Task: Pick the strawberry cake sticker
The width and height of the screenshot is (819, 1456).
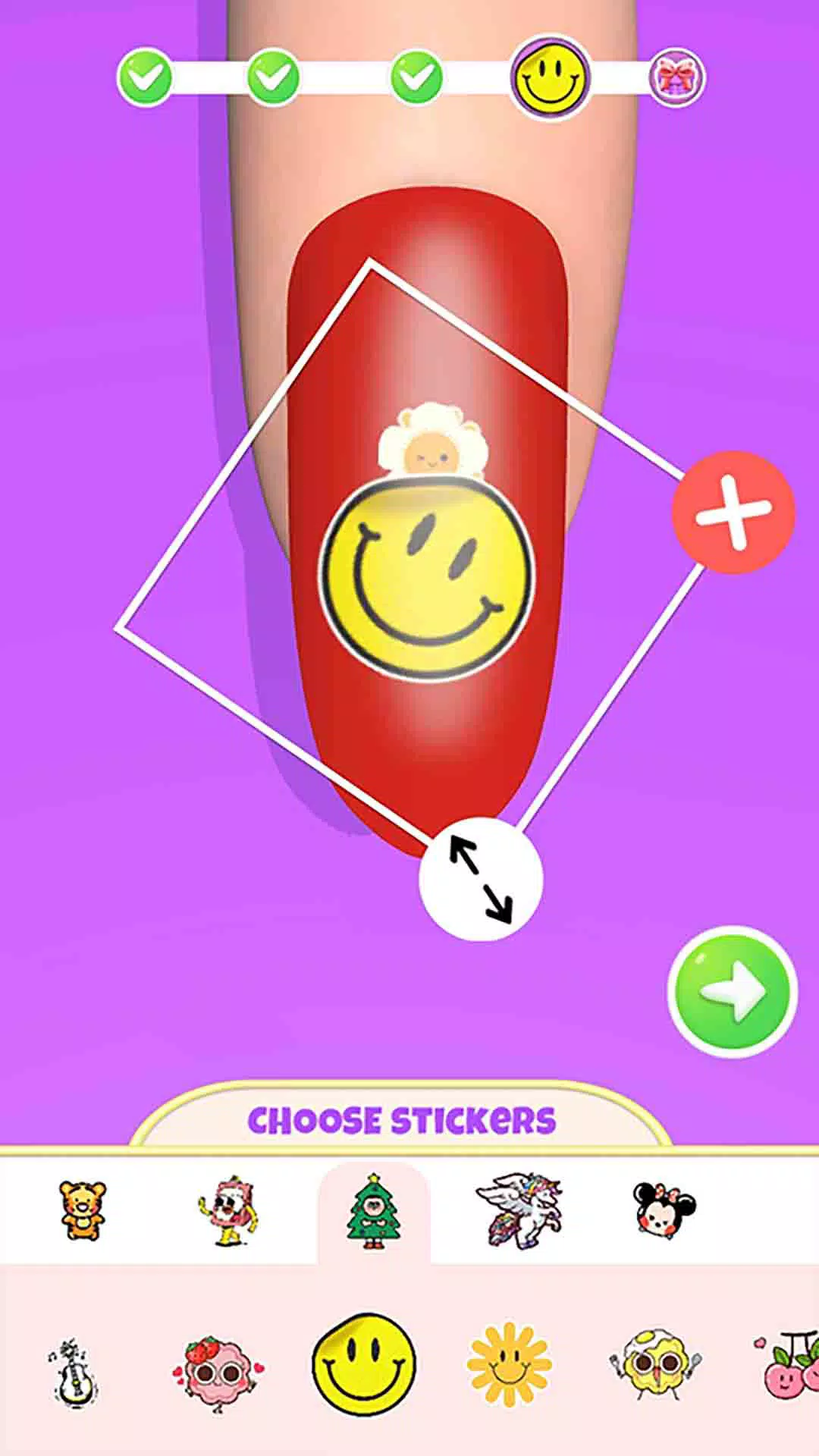Action: [x=218, y=1370]
